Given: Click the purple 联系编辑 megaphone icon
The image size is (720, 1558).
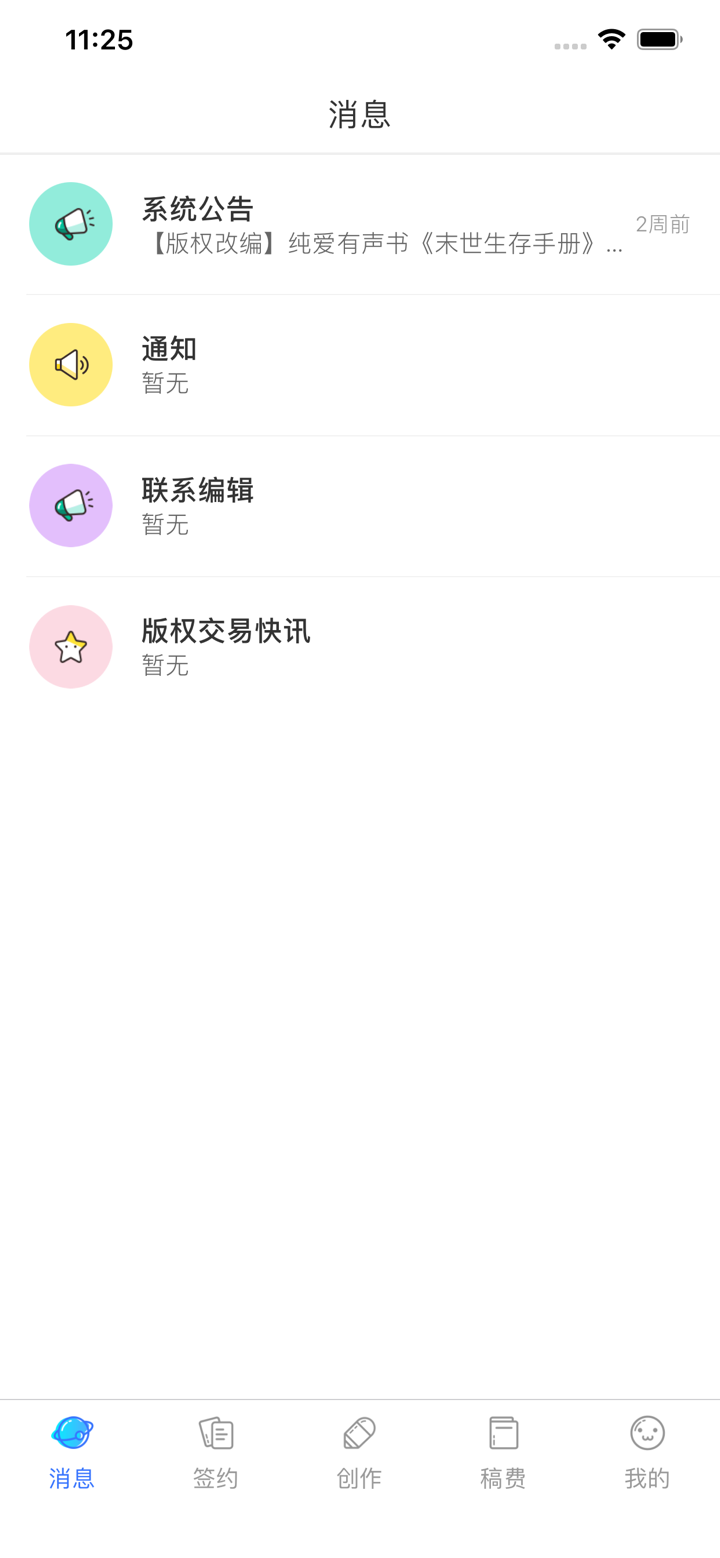Looking at the screenshot, I should point(71,505).
